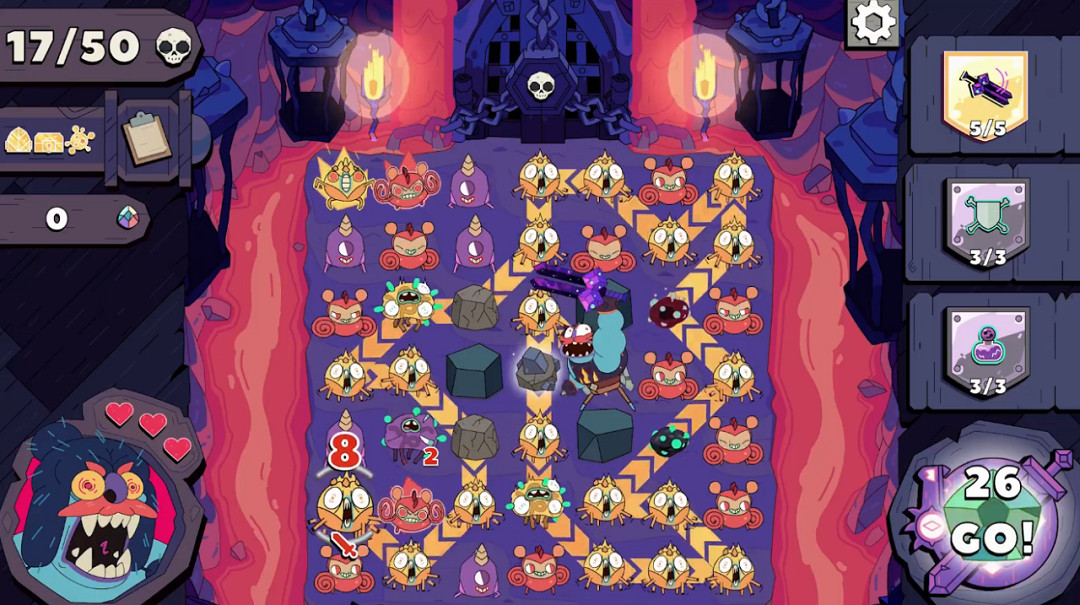Select the crossed-bones shield ability 3/3

click(988, 224)
